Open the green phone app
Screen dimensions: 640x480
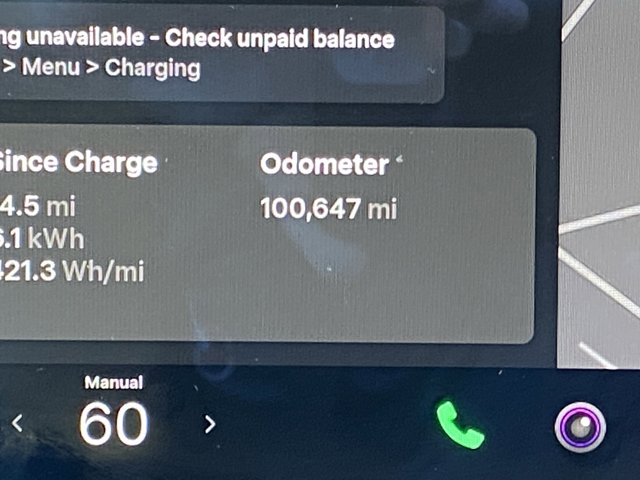click(460, 425)
